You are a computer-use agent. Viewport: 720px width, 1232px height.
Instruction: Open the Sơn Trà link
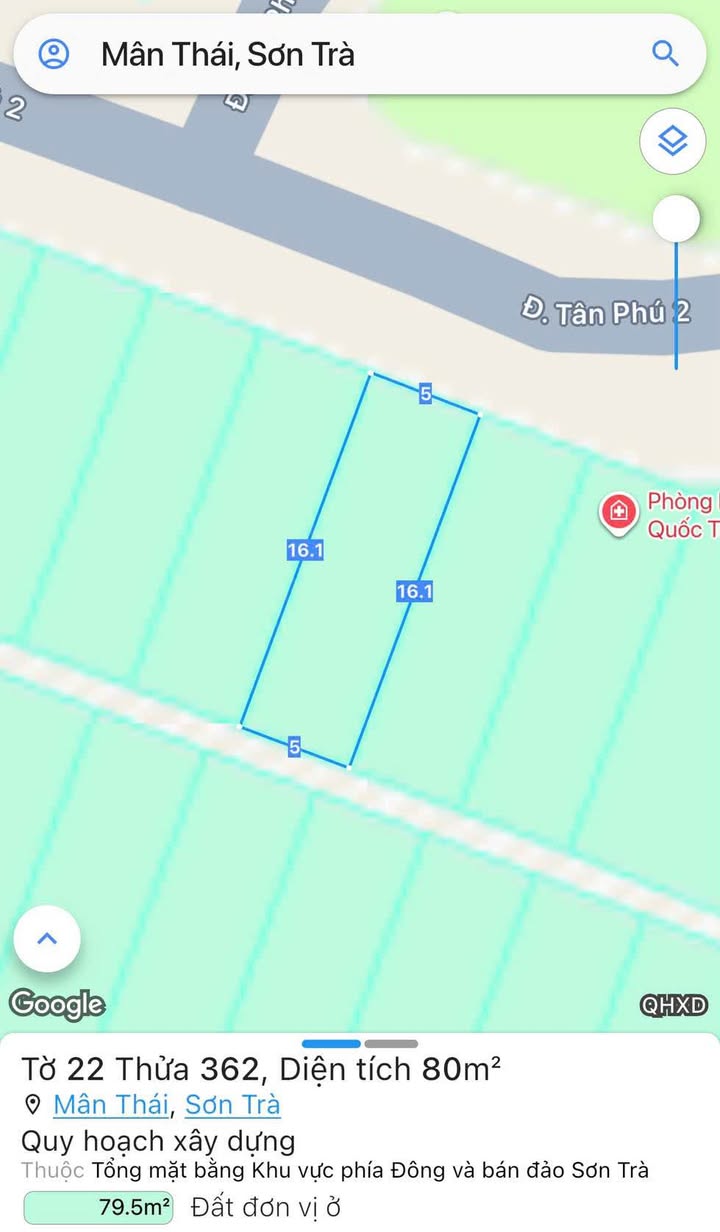click(x=233, y=1104)
